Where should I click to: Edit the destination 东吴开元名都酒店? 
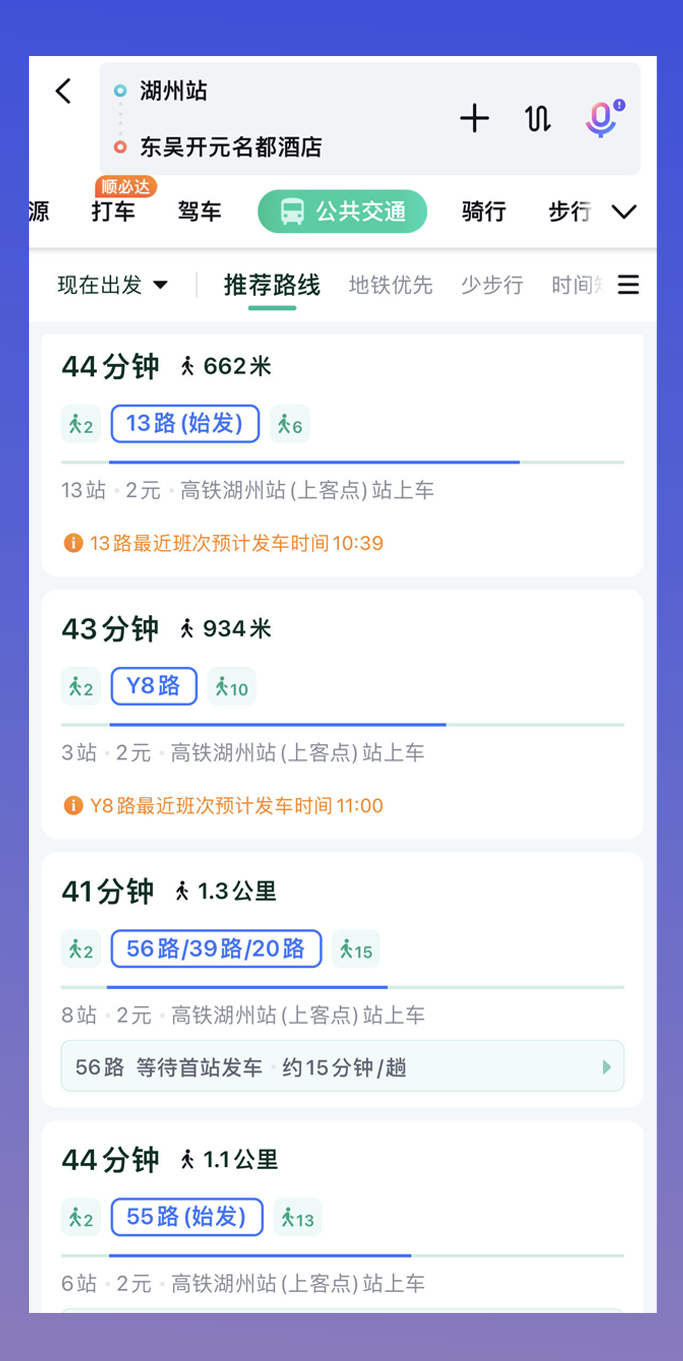pyautogui.click(x=231, y=148)
